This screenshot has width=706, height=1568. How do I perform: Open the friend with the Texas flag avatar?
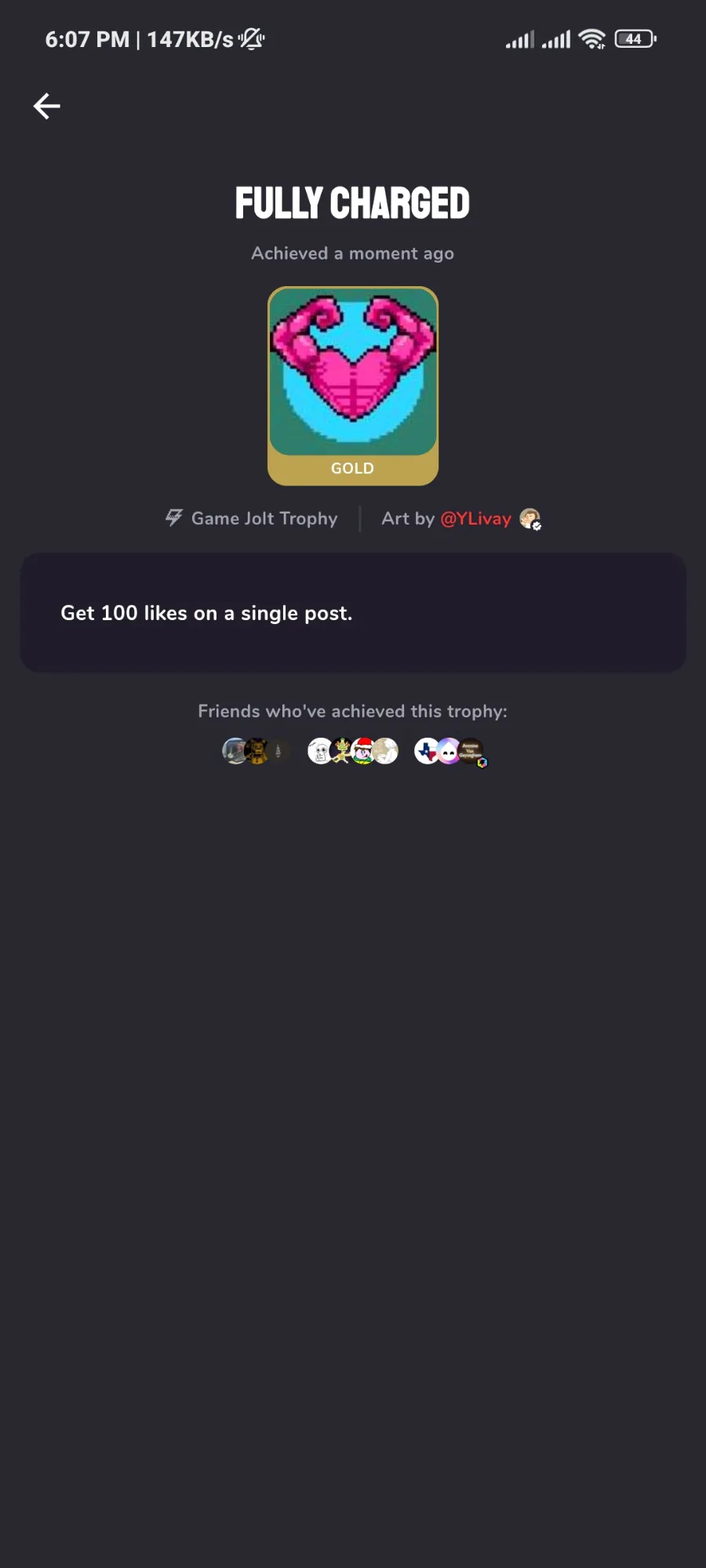pyautogui.click(x=425, y=751)
